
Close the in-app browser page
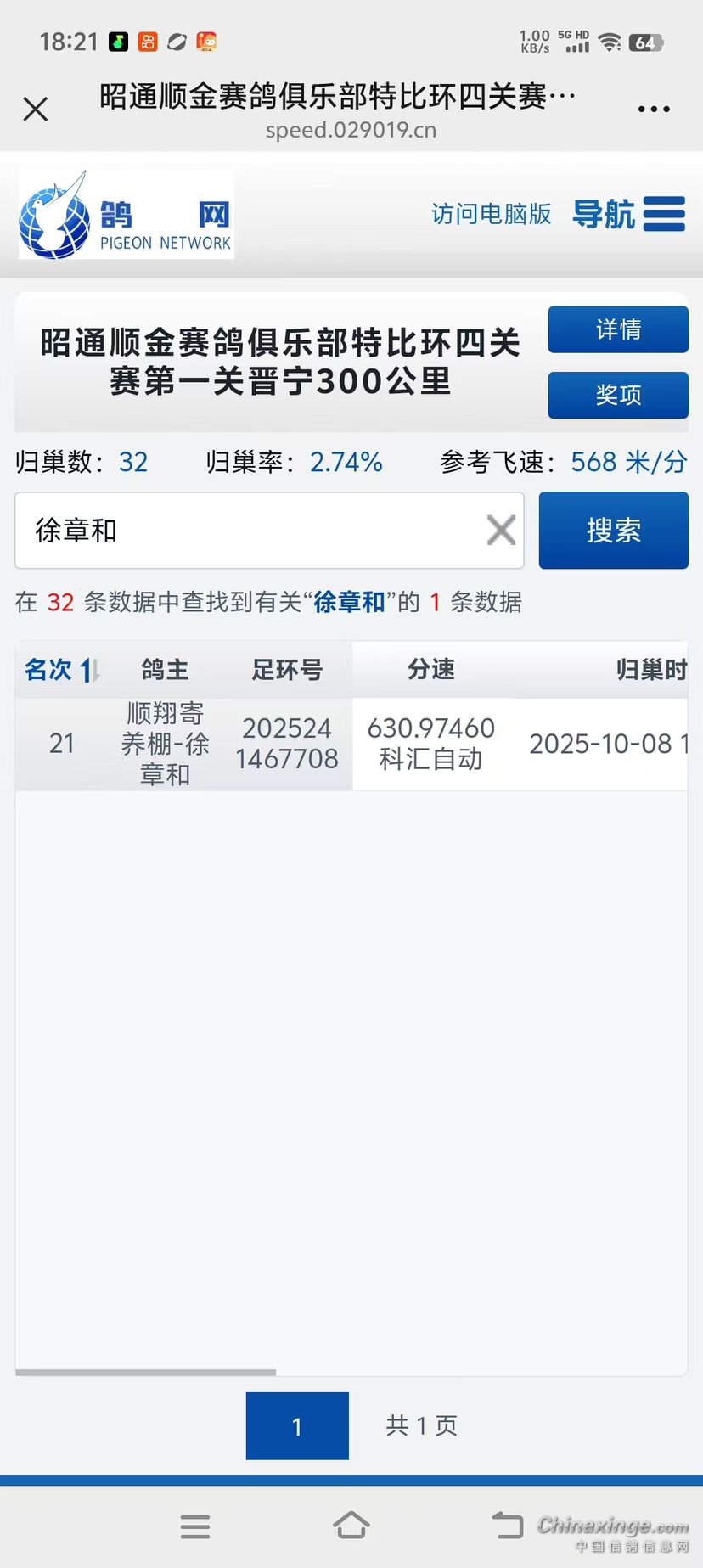(x=36, y=109)
